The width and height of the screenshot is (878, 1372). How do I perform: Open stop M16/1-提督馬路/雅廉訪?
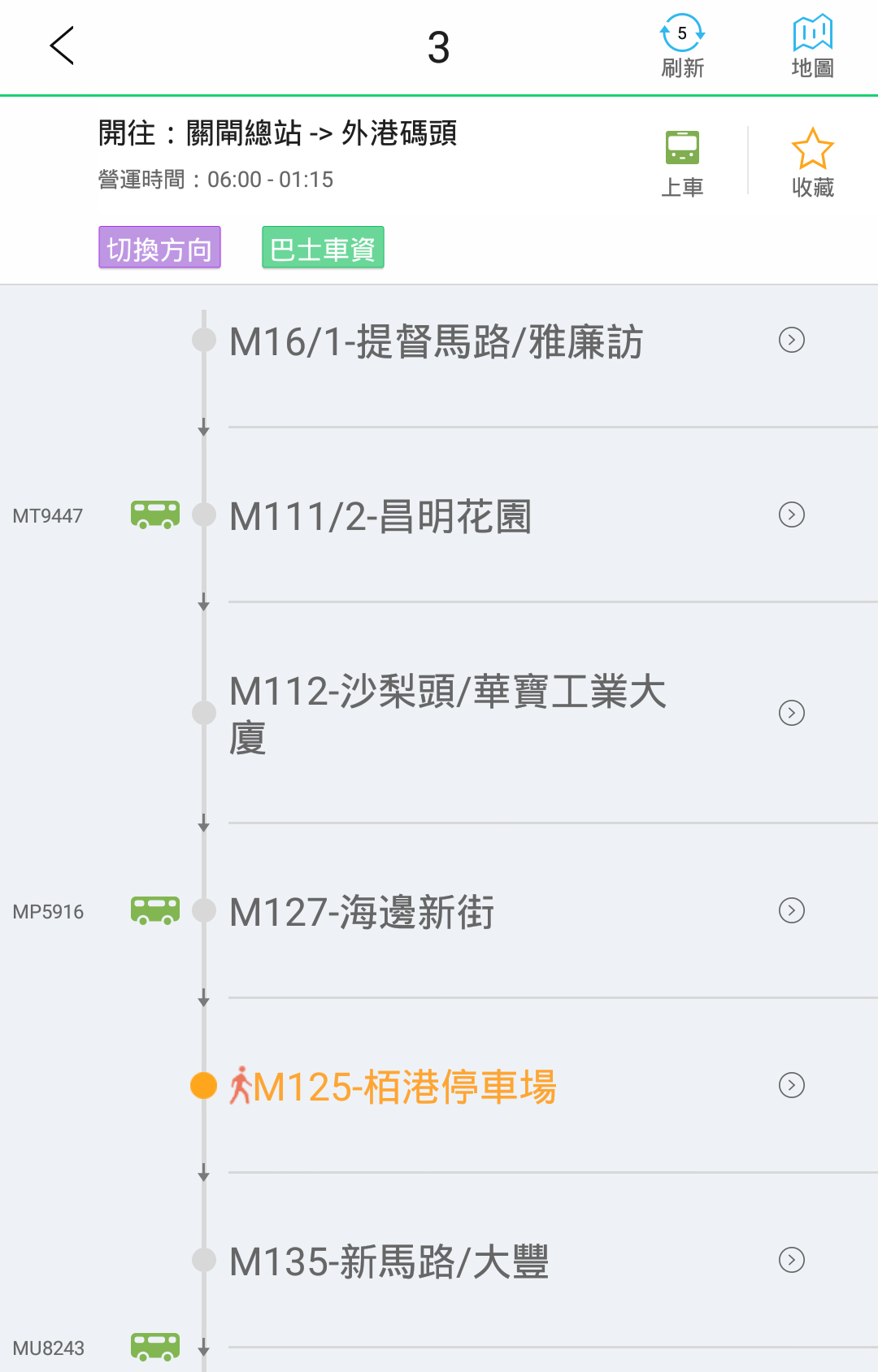coord(437,341)
